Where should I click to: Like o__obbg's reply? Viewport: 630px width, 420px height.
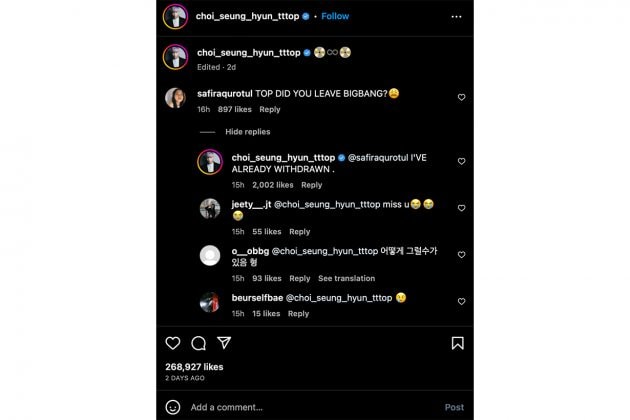(461, 255)
